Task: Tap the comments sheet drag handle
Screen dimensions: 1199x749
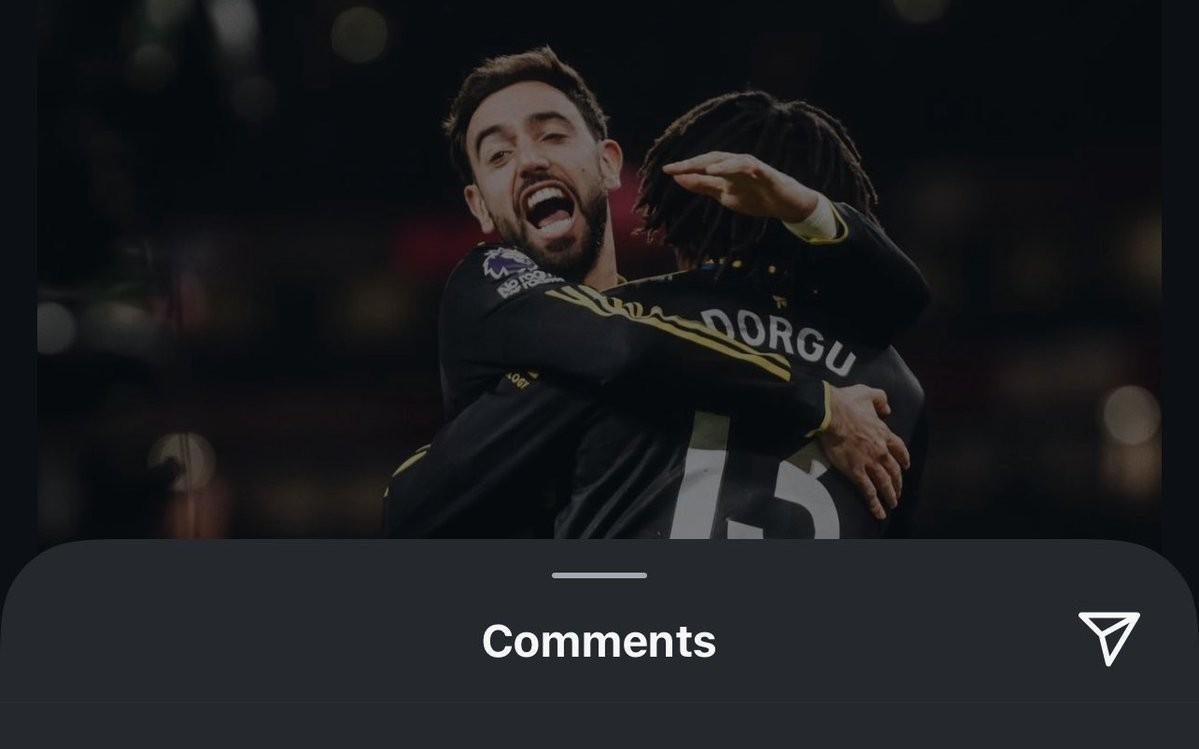Action: pyautogui.click(x=599, y=575)
